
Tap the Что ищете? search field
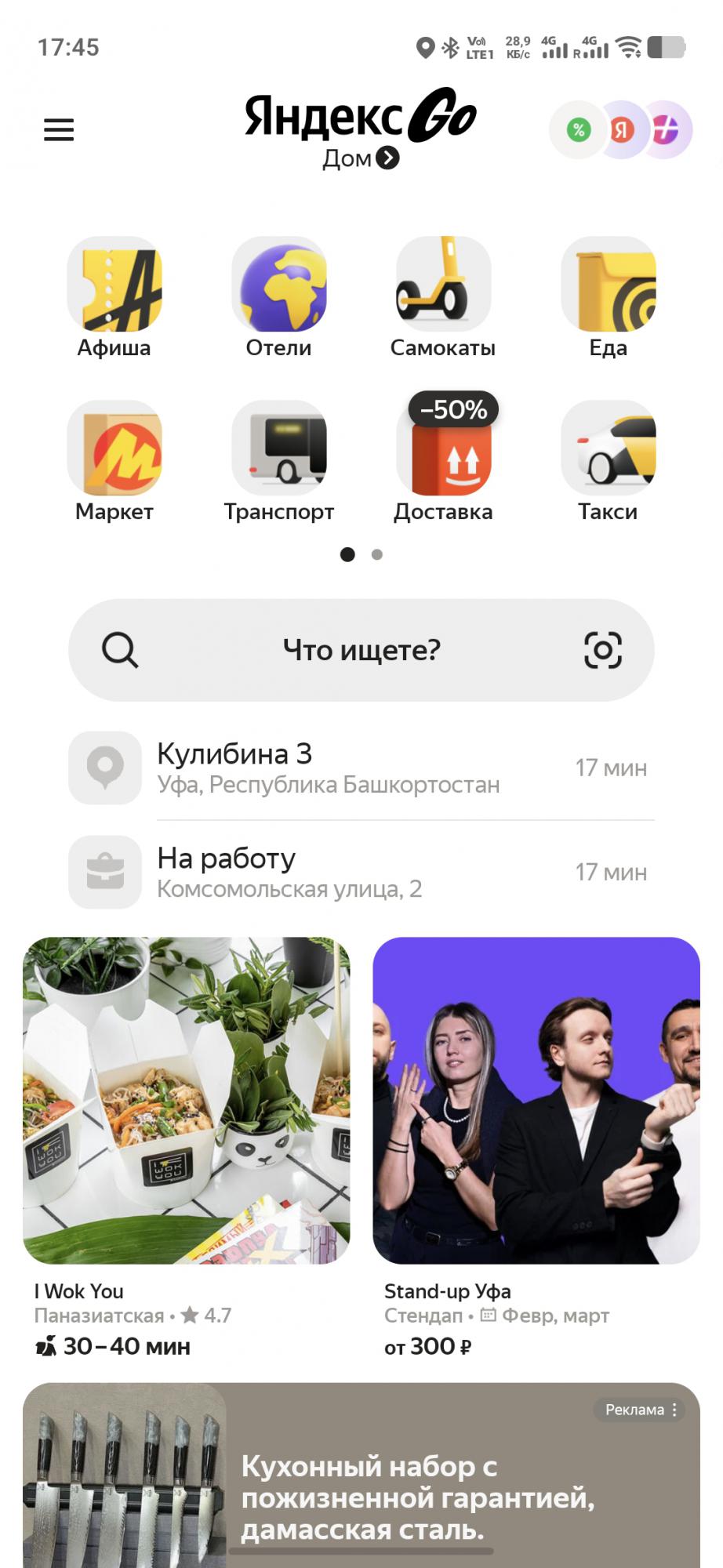(x=361, y=650)
